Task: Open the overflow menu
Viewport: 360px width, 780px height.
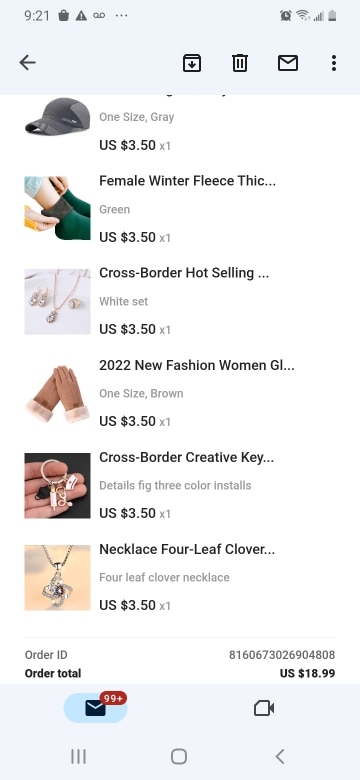Action: 334,63
